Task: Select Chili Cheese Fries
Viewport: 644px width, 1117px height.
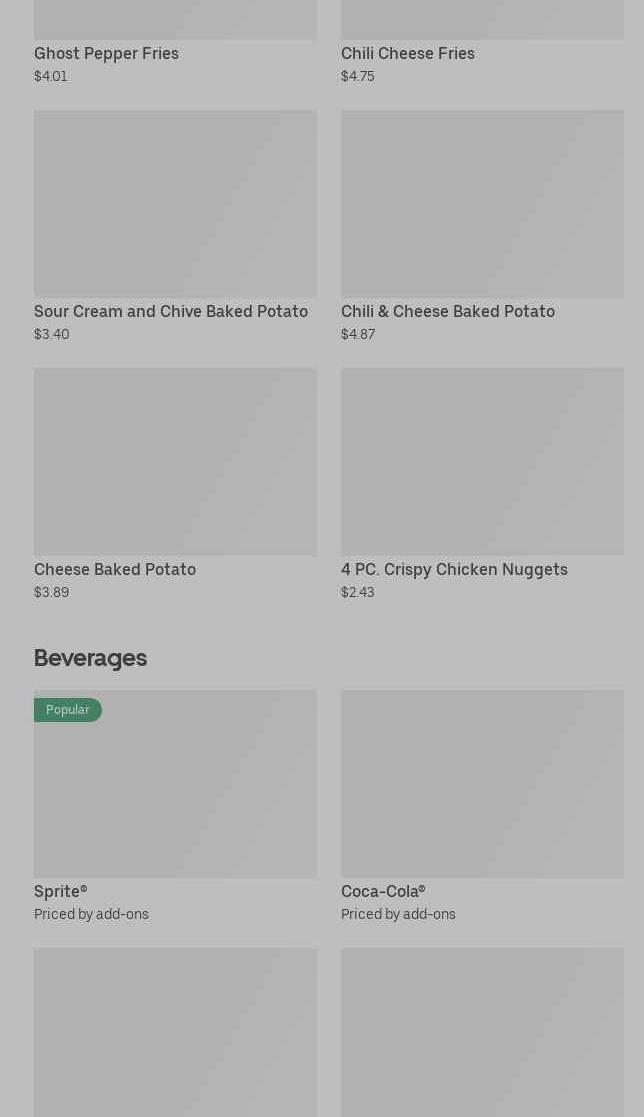Action: click(407, 53)
